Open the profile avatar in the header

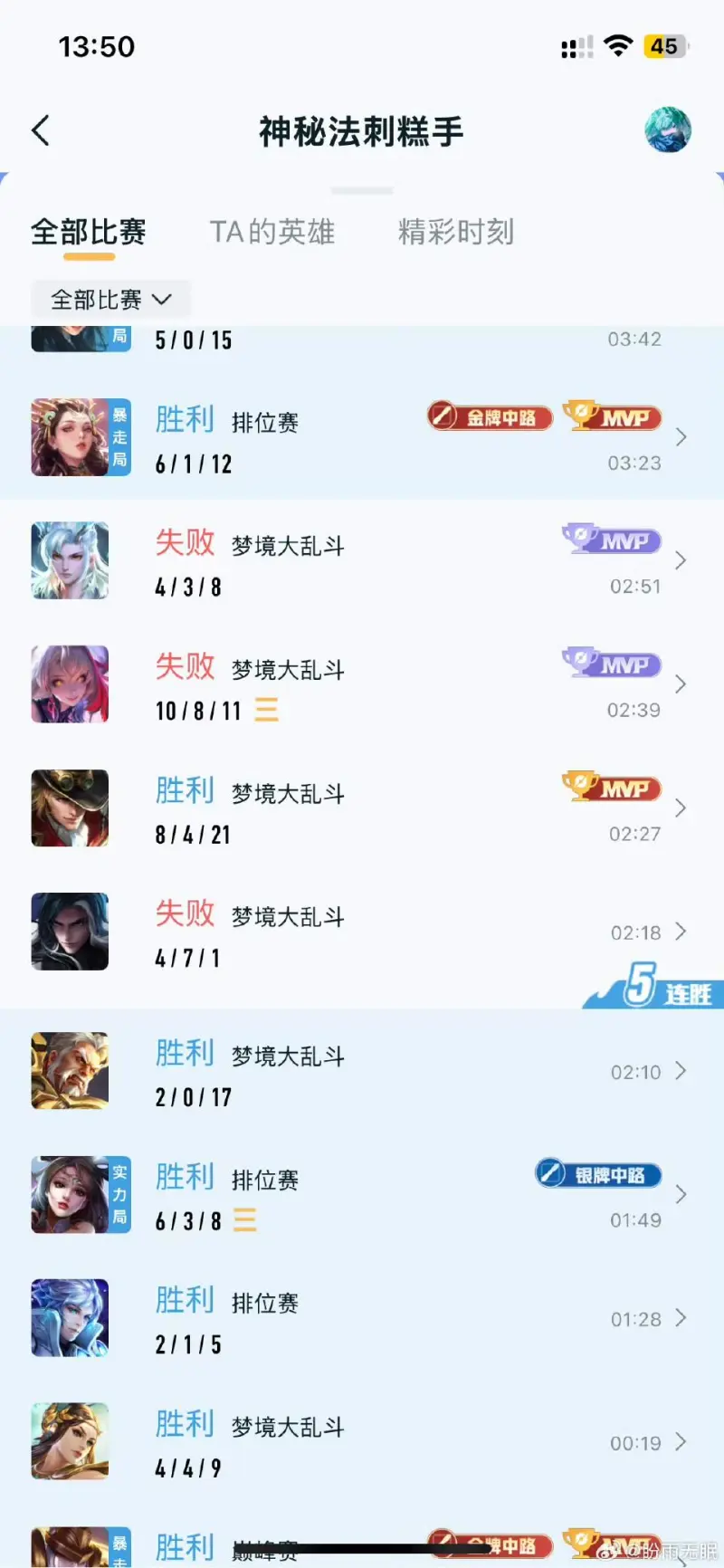click(668, 129)
